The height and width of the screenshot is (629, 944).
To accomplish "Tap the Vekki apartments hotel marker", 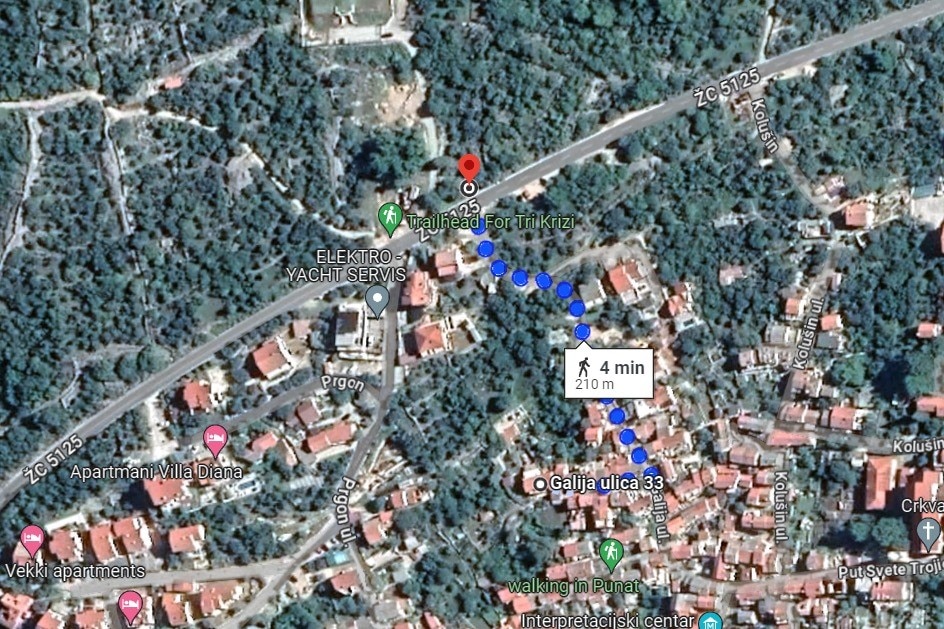I will click(33, 539).
